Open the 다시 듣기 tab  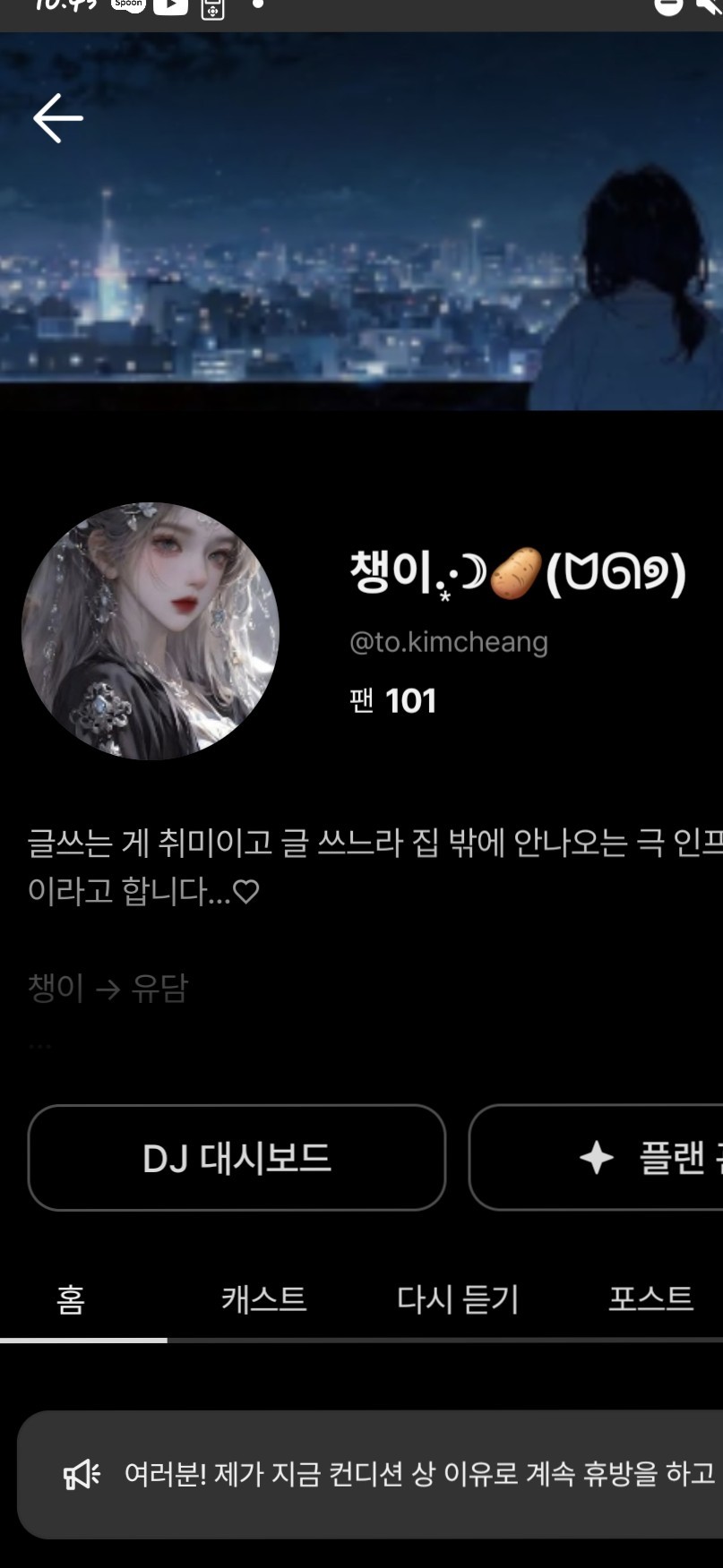pyautogui.click(x=458, y=1299)
